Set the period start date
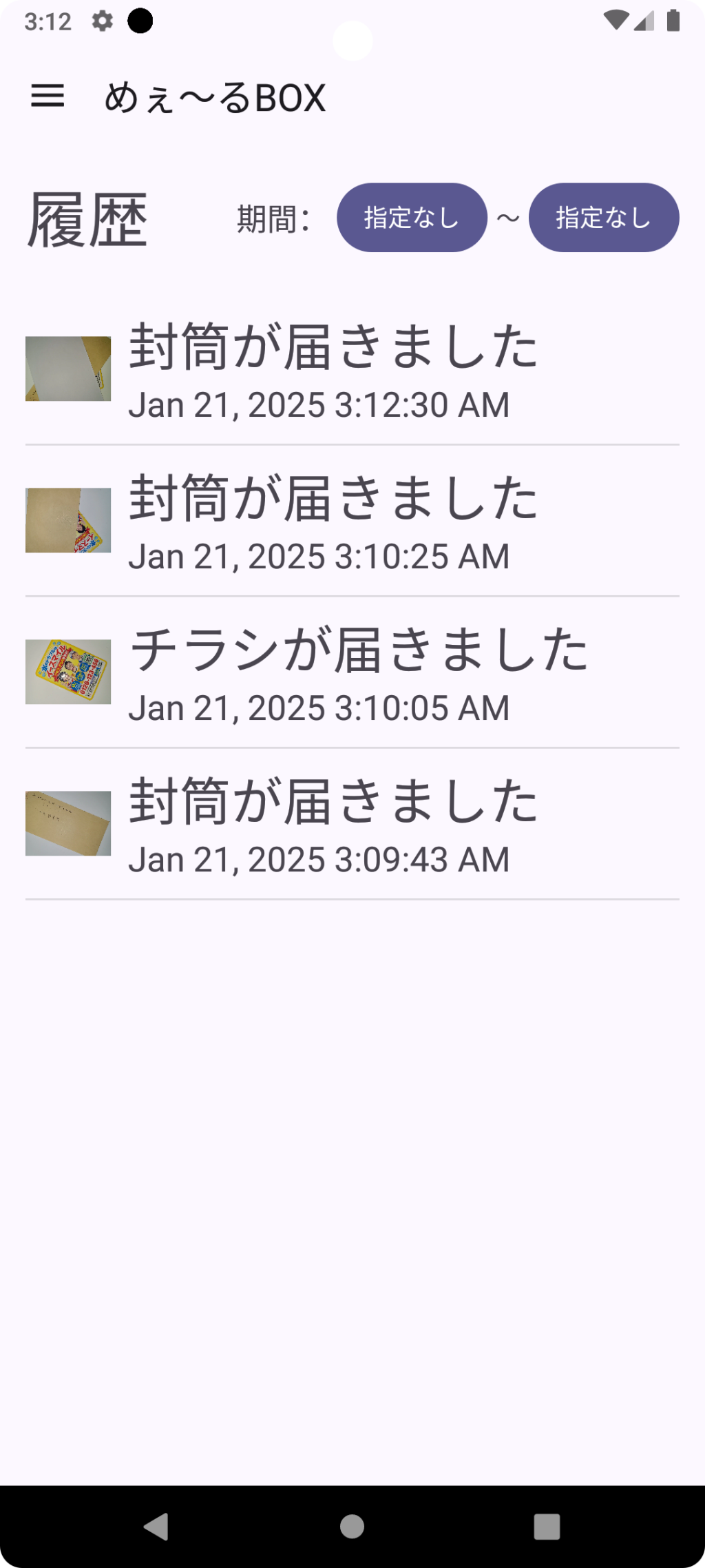 click(x=412, y=218)
